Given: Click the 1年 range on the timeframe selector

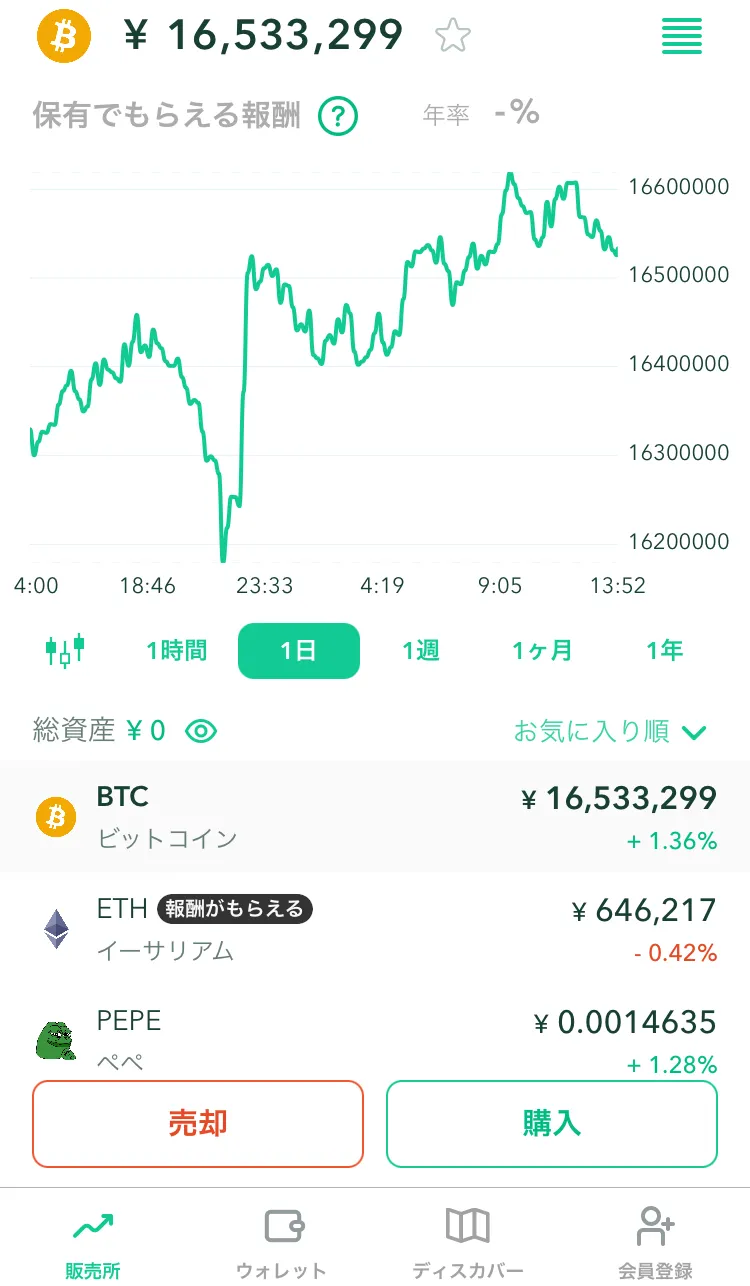Looking at the screenshot, I should click(x=663, y=650).
